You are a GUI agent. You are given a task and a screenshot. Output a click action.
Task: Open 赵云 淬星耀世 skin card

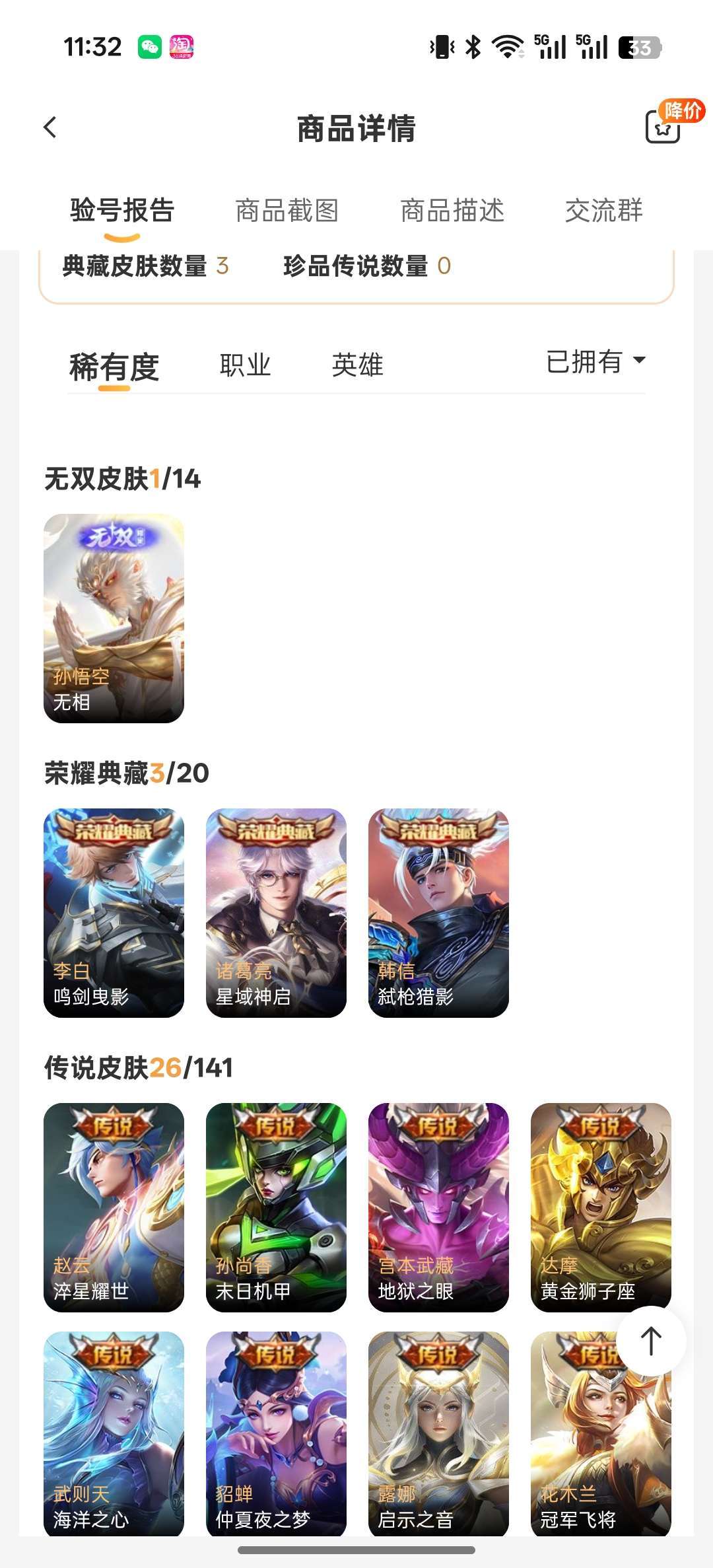(114, 1207)
